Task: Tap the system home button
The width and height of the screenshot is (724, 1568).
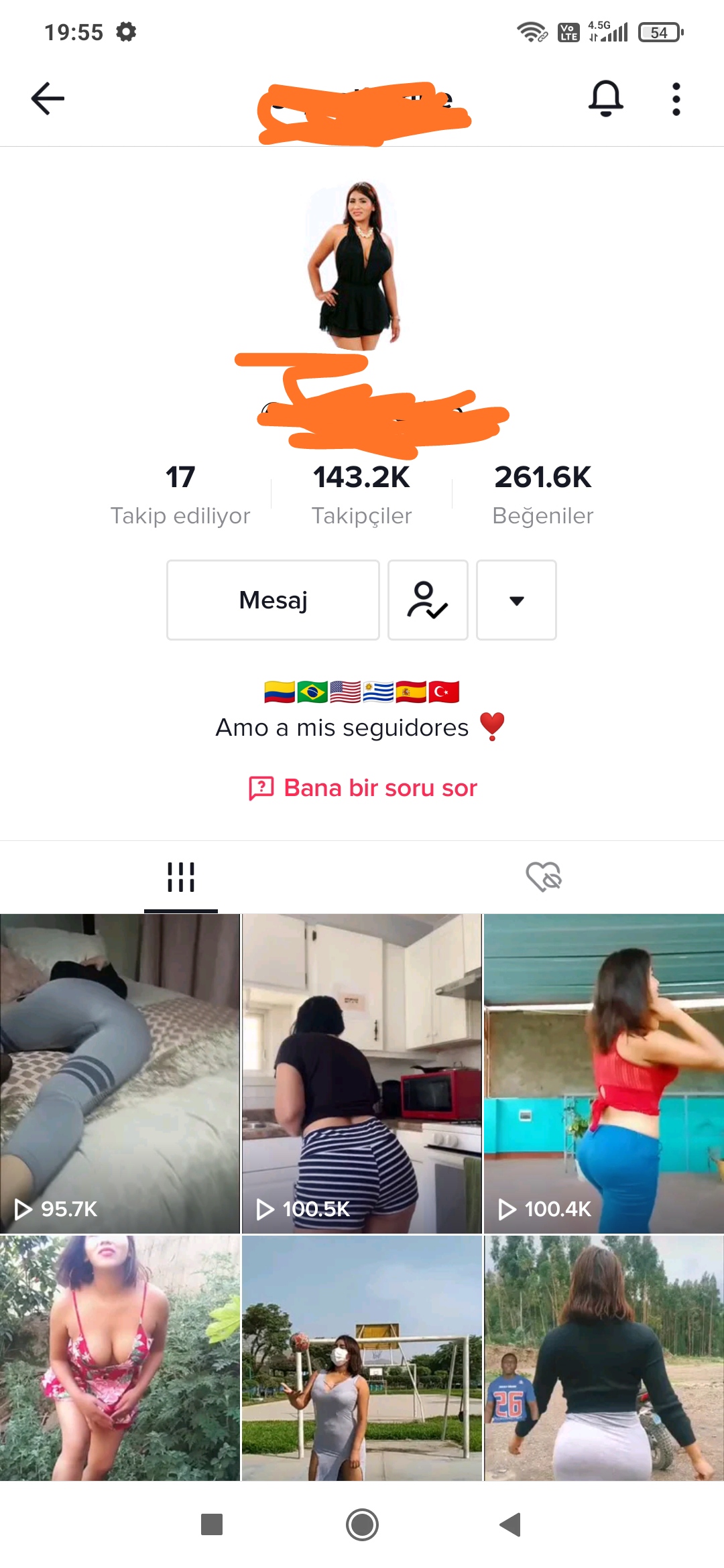Action: click(x=362, y=1524)
